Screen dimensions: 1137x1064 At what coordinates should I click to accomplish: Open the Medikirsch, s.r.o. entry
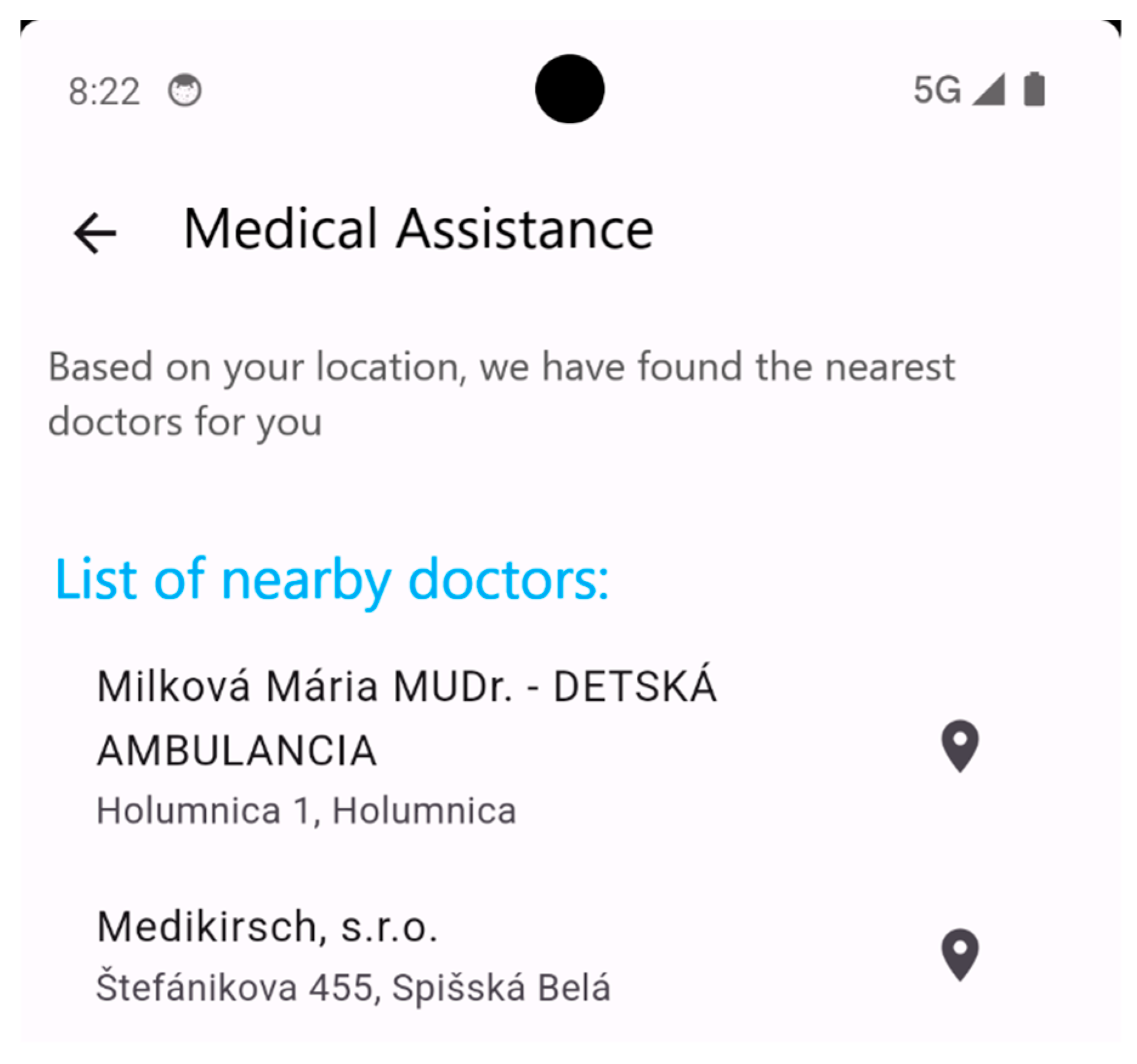(353, 955)
